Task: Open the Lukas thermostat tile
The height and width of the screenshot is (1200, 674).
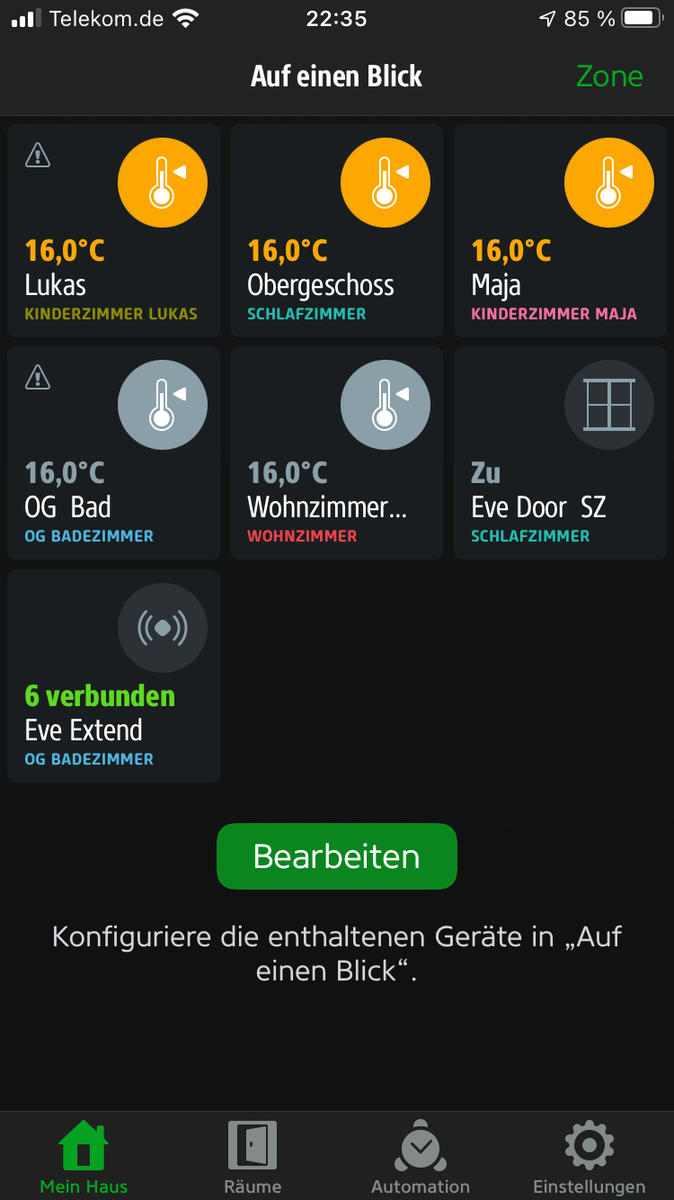Action: tap(113, 230)
